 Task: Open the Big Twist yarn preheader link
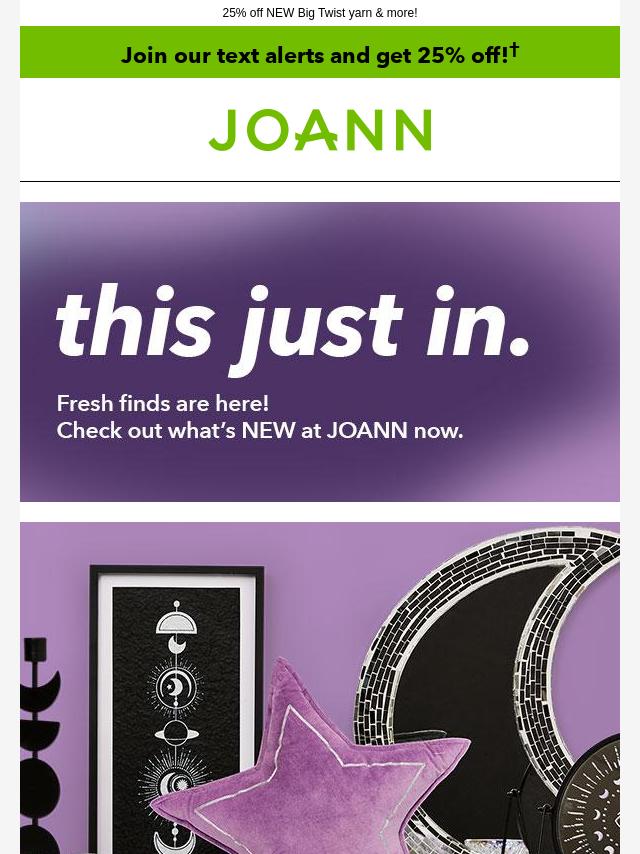pyautogui.click(x=320, y=13)
